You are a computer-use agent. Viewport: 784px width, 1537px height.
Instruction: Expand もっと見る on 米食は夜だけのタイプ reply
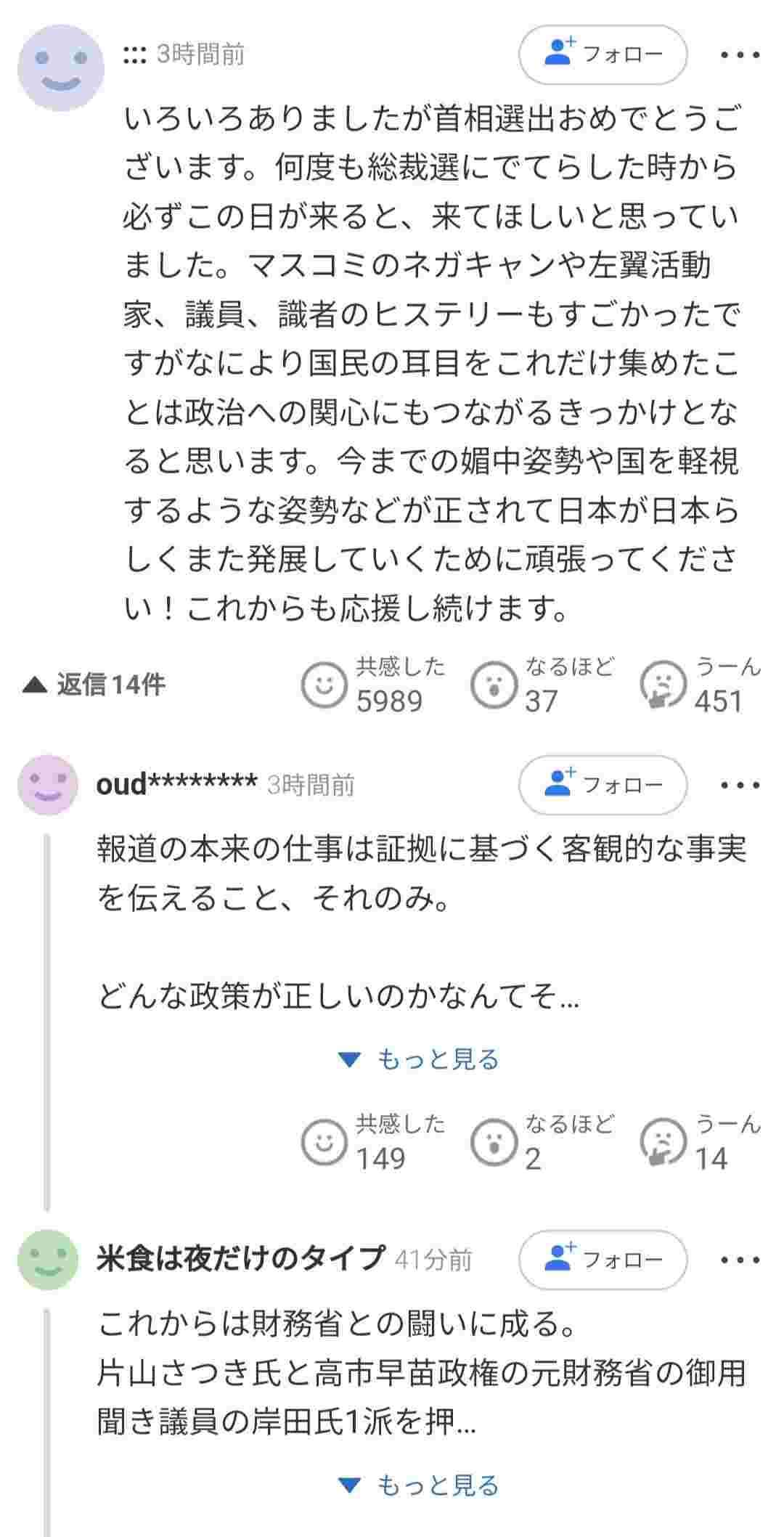coord(420,1485)
